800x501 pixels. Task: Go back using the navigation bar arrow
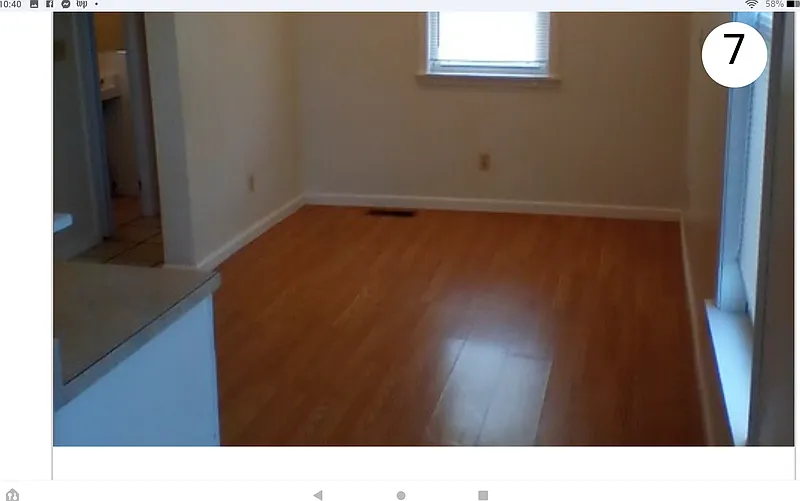tap(318, 495)
